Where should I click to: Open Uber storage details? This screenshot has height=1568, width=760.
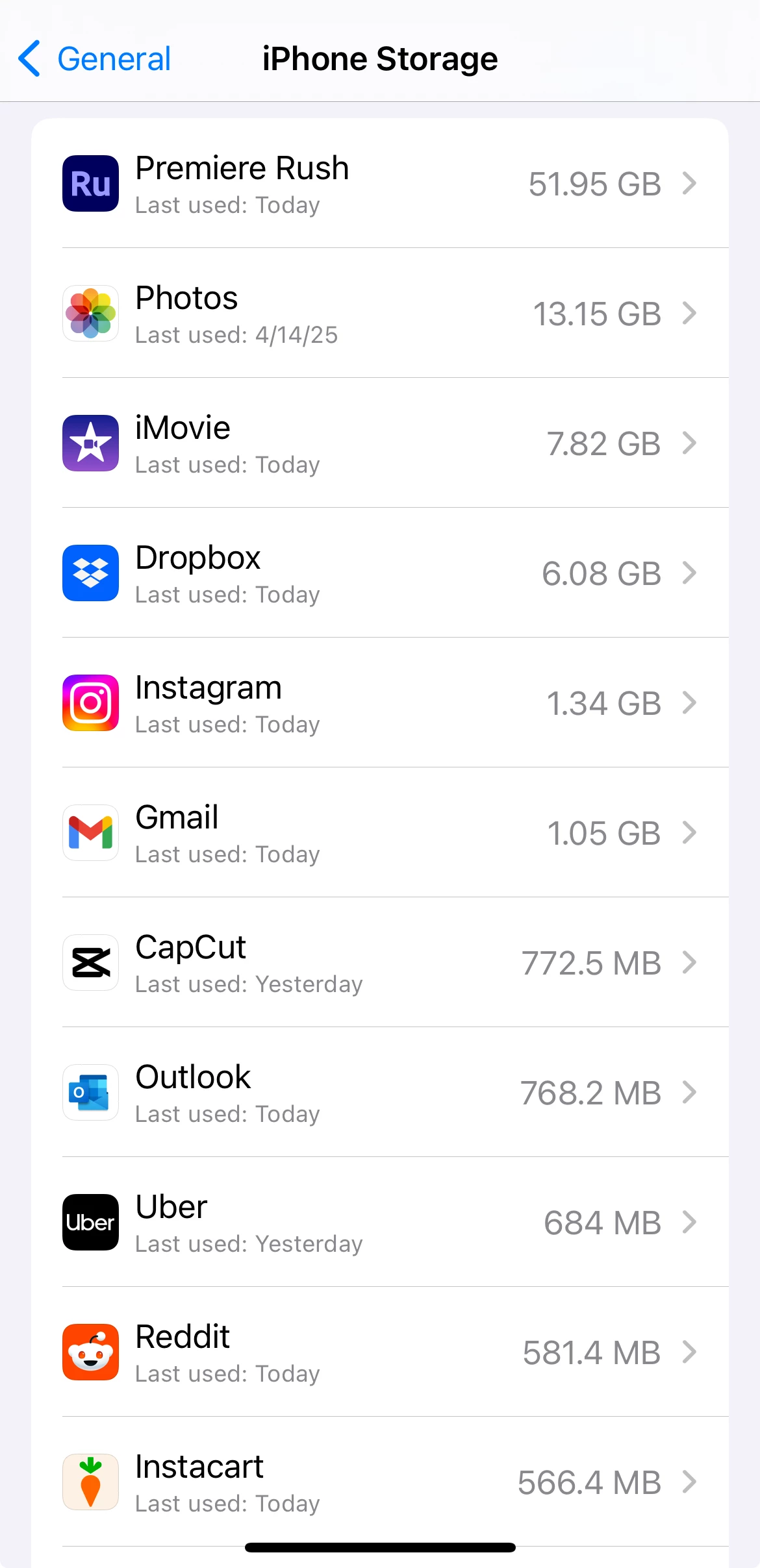379,1223
